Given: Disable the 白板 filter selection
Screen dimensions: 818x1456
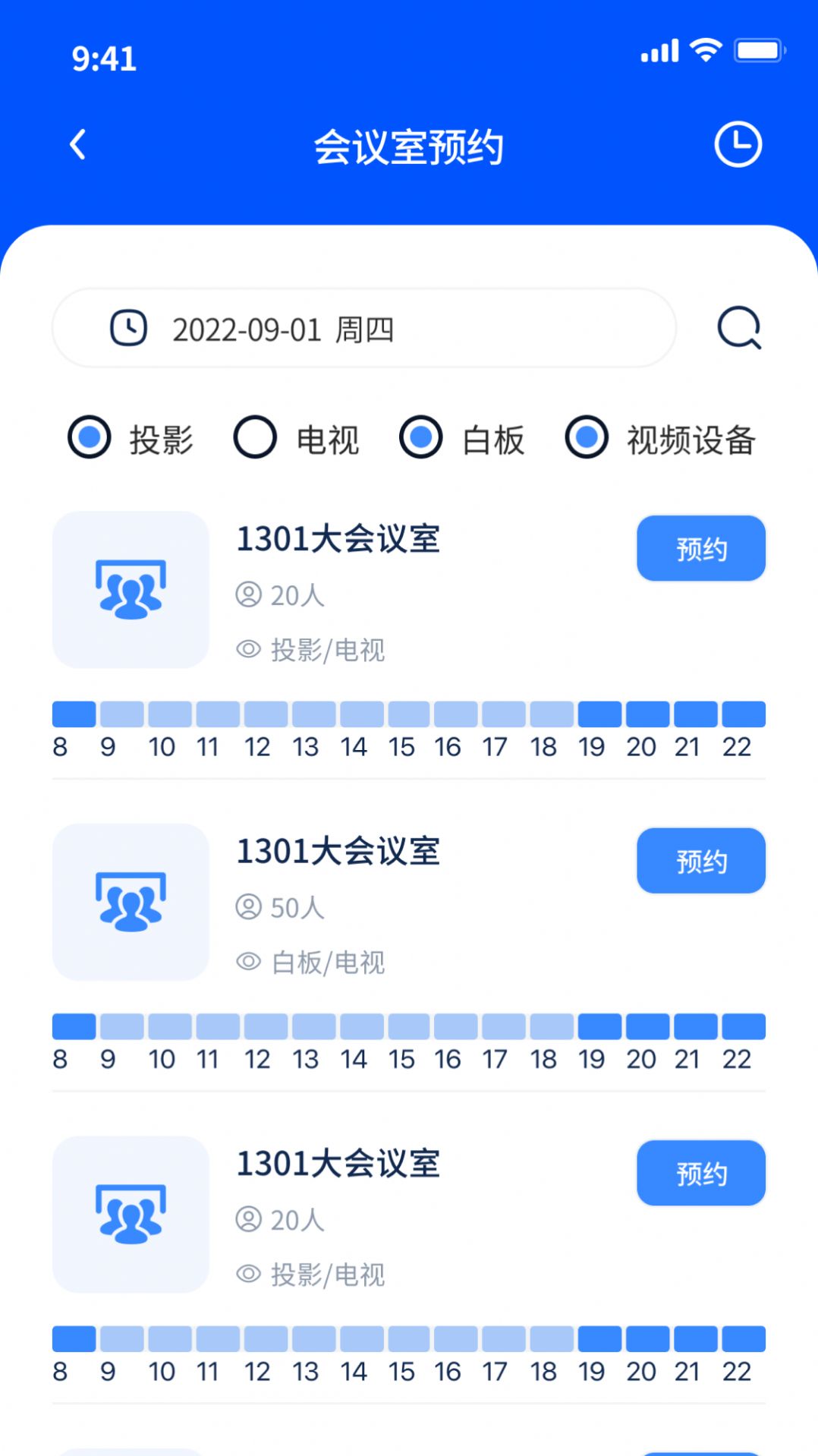Looking at the screenshot, I should click(420, 438).
